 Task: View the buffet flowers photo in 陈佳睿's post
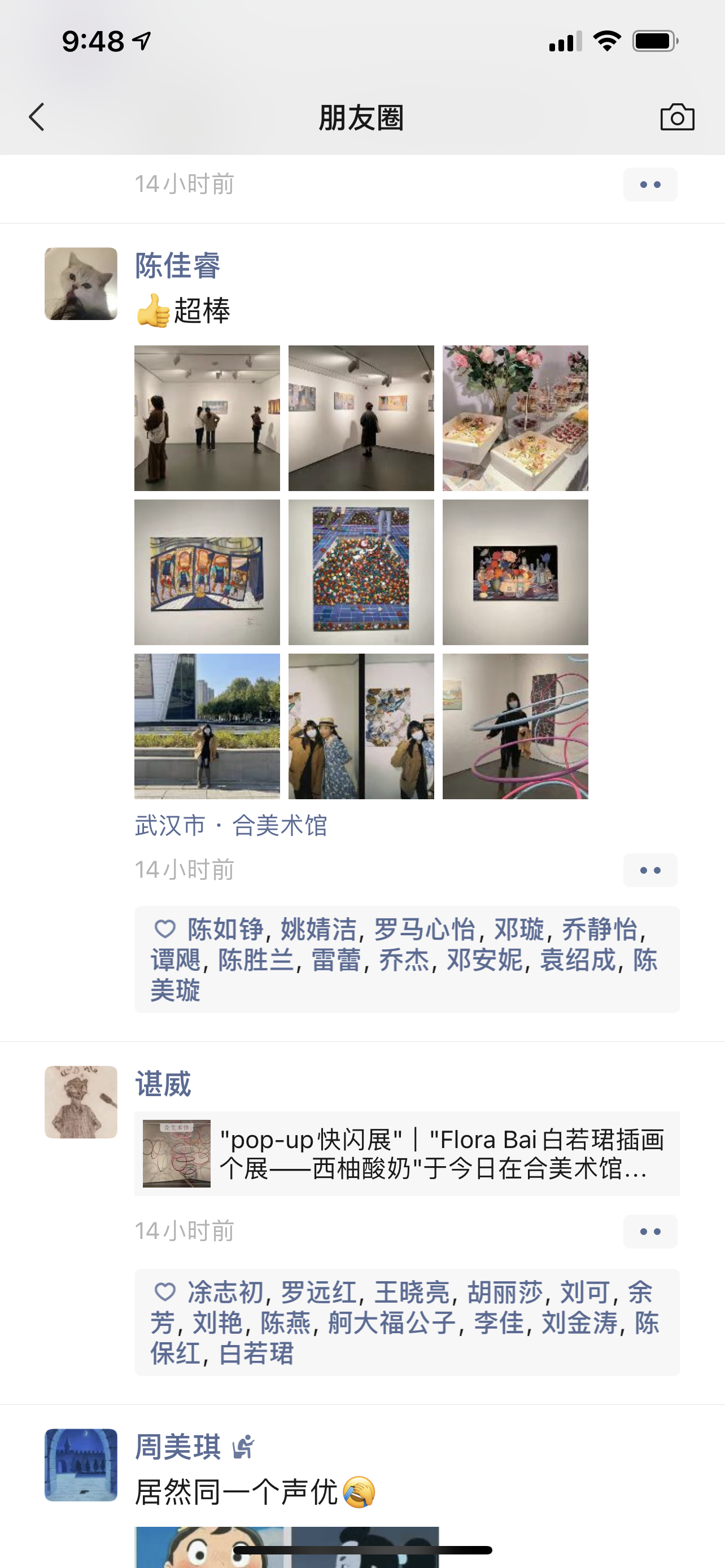click(x=515, y=418)
